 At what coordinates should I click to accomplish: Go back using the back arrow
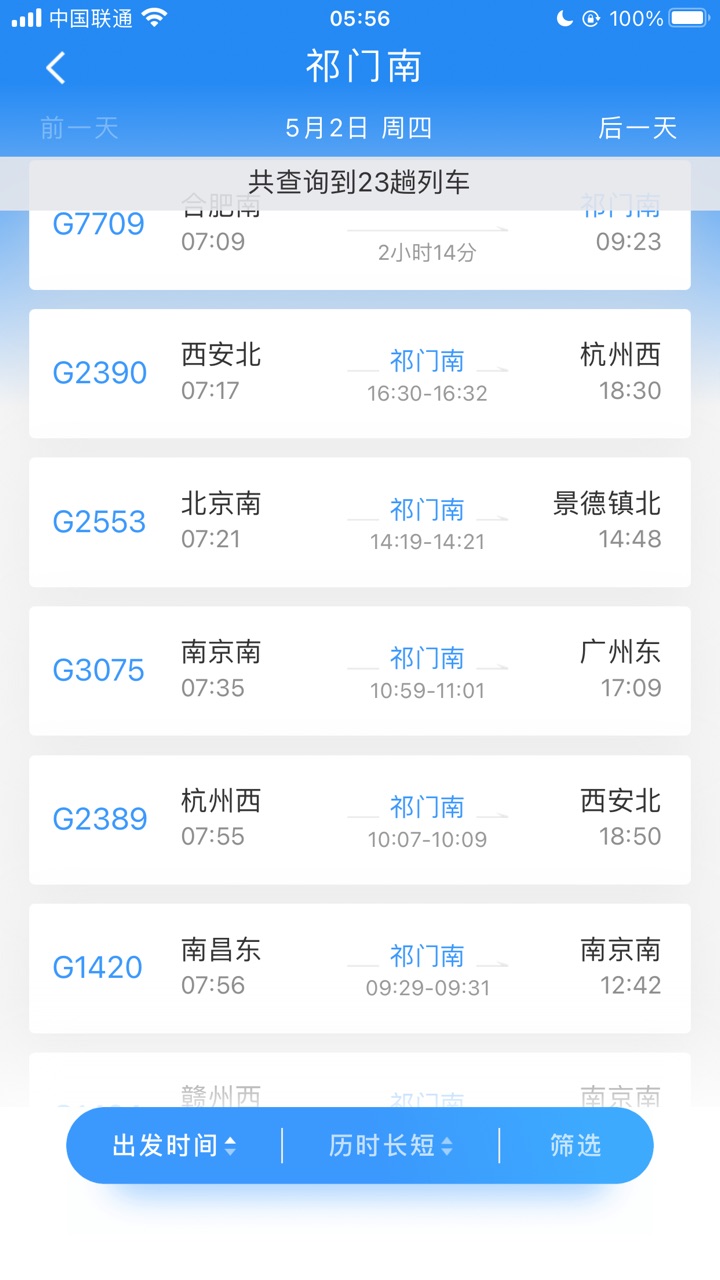[56, 68]
